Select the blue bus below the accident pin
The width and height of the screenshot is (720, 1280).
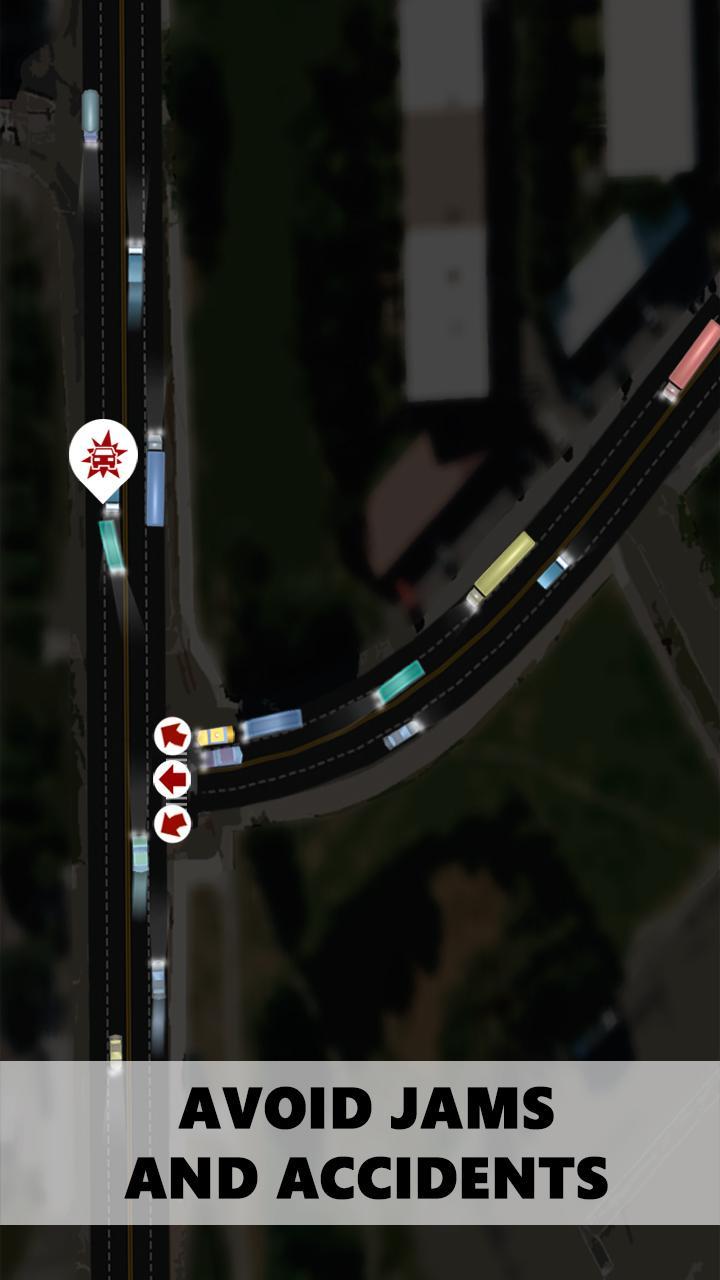156,487
